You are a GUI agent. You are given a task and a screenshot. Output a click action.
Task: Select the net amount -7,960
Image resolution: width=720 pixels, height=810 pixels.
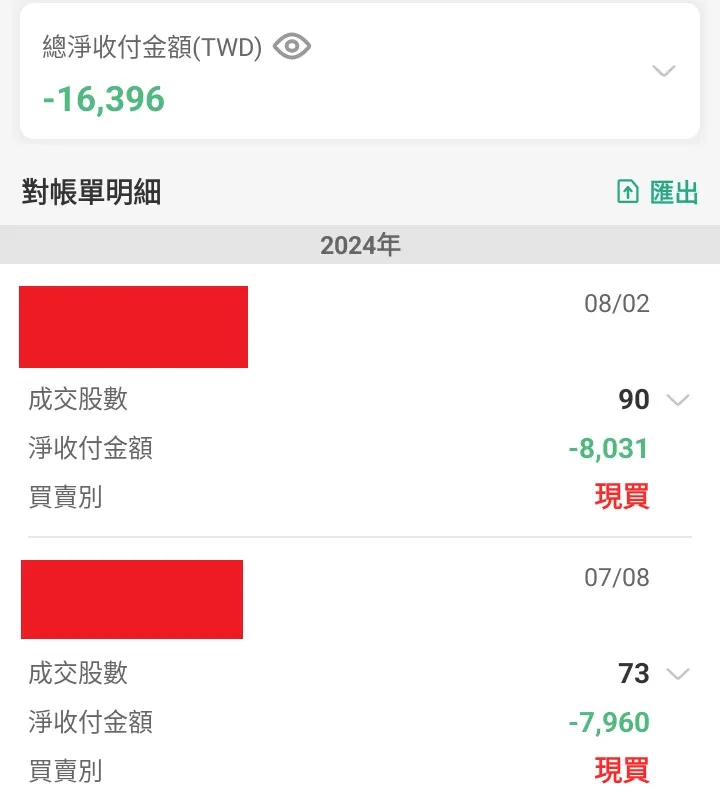coord(606,721)
